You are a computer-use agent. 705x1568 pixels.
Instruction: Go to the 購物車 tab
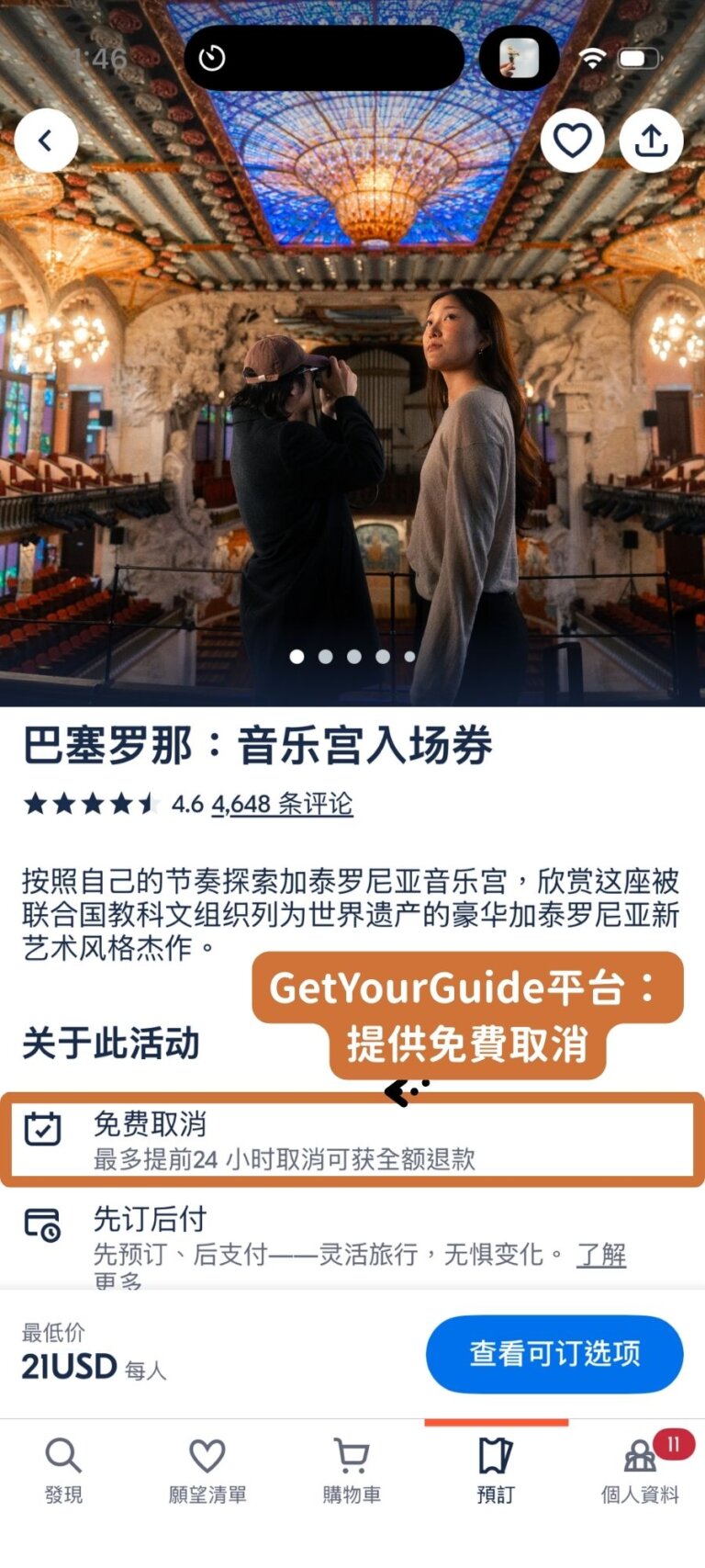coord(352,1470)
